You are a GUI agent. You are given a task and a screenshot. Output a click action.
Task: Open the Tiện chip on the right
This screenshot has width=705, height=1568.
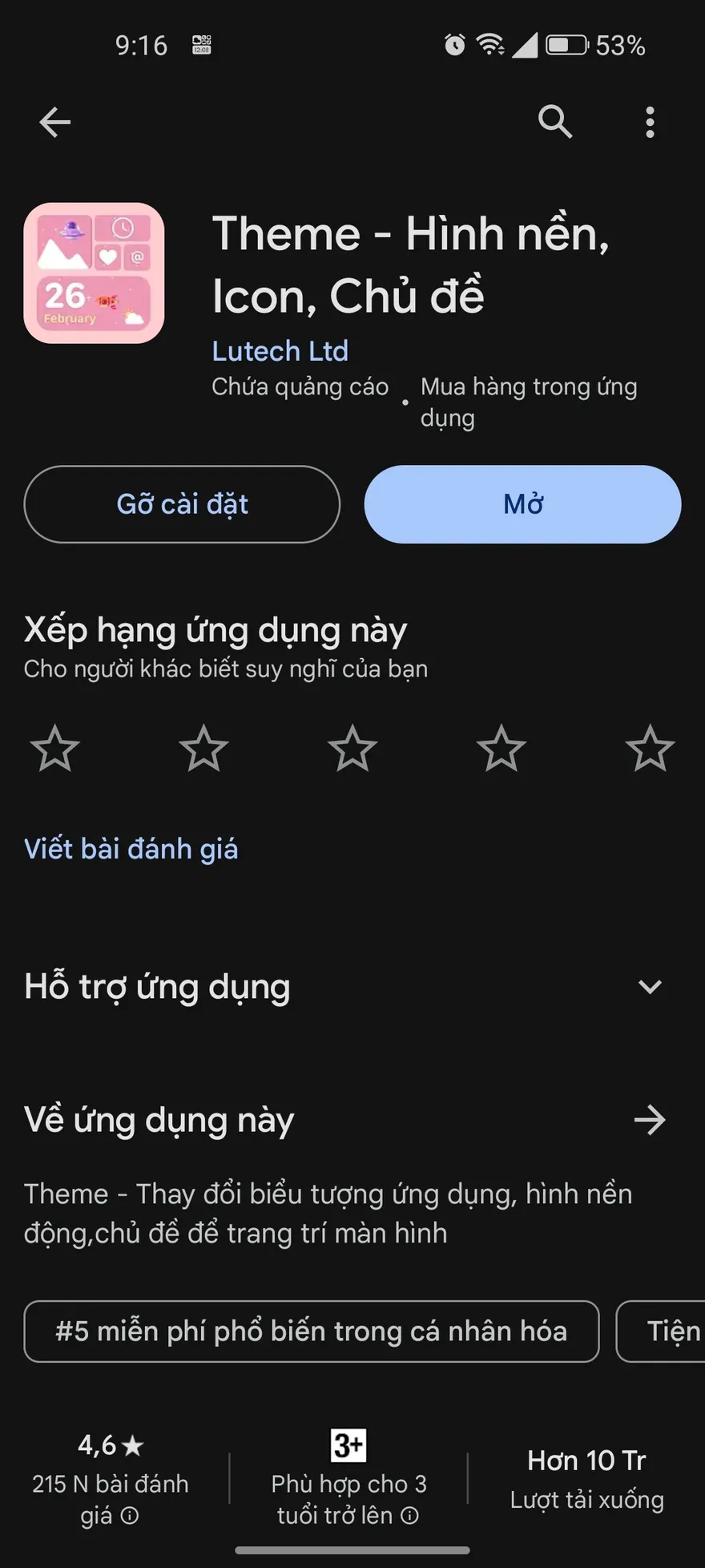point(671,1332)
